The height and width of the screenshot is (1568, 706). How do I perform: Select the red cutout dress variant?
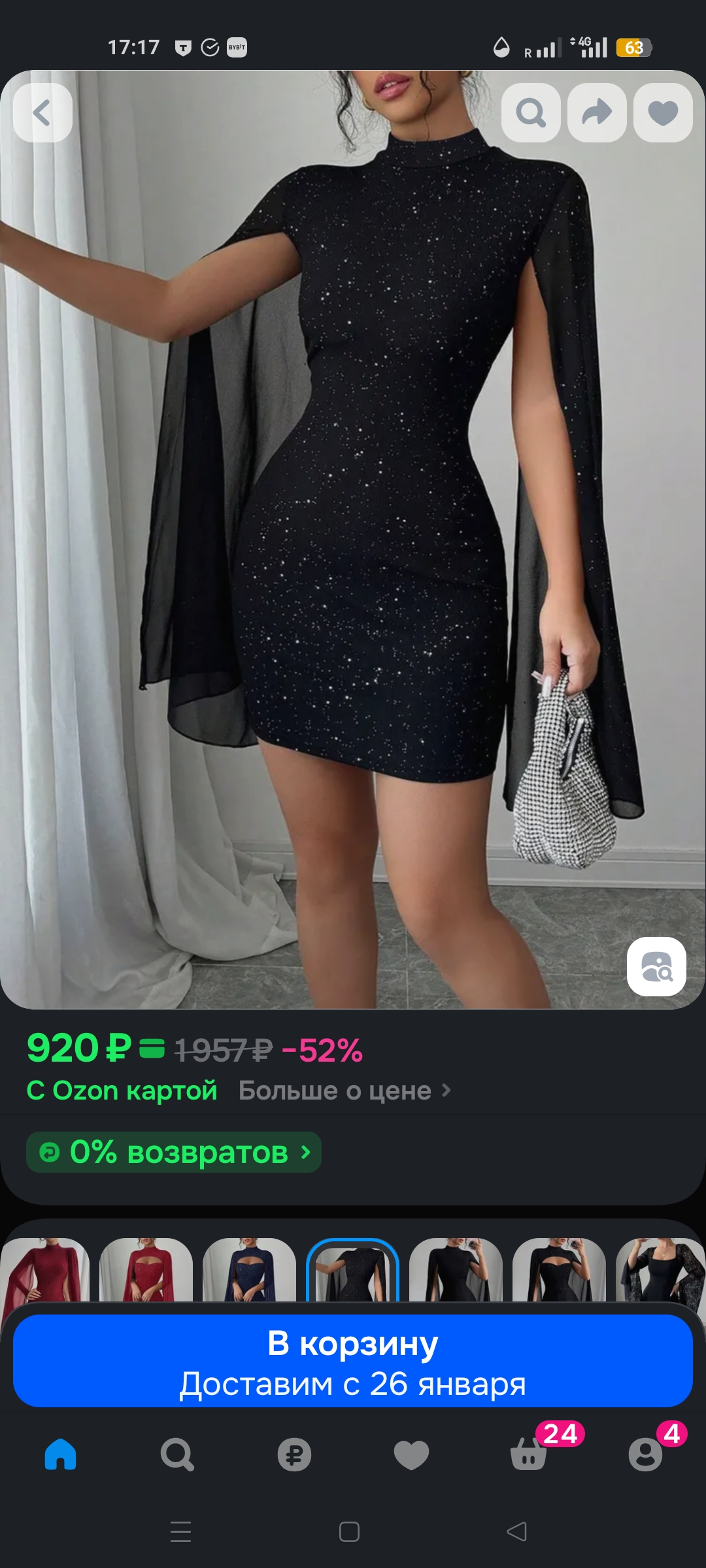(x=146, y=1271)
